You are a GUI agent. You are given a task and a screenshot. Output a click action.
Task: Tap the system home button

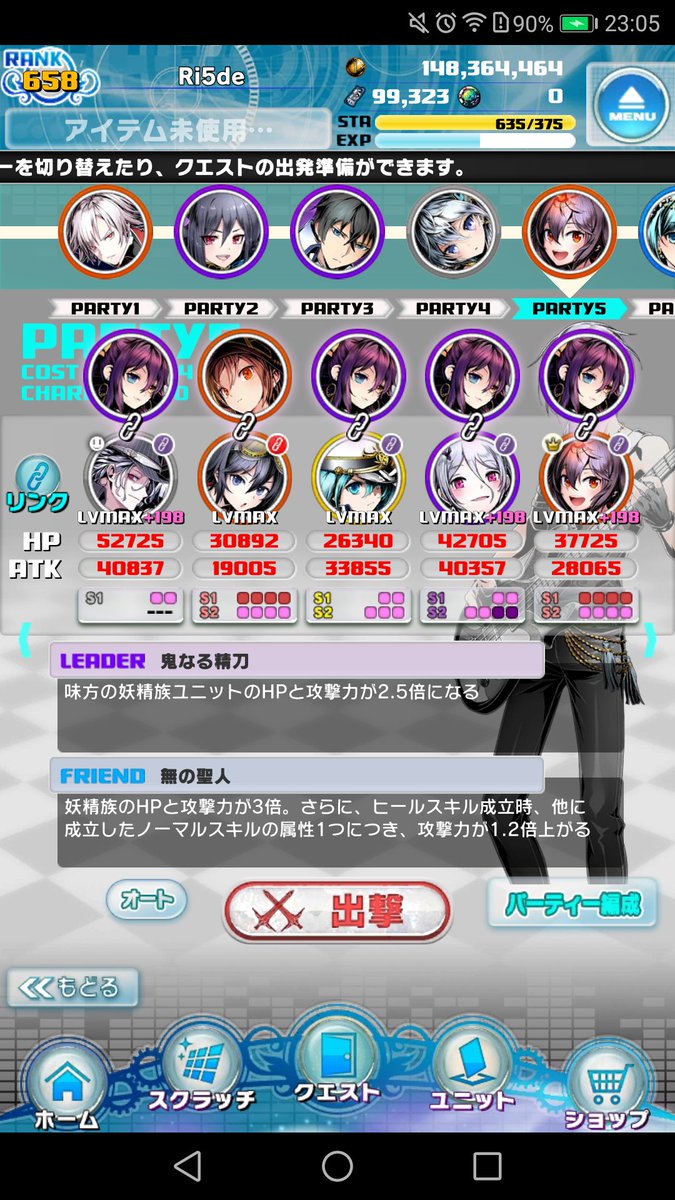[x=337, y=1165]
